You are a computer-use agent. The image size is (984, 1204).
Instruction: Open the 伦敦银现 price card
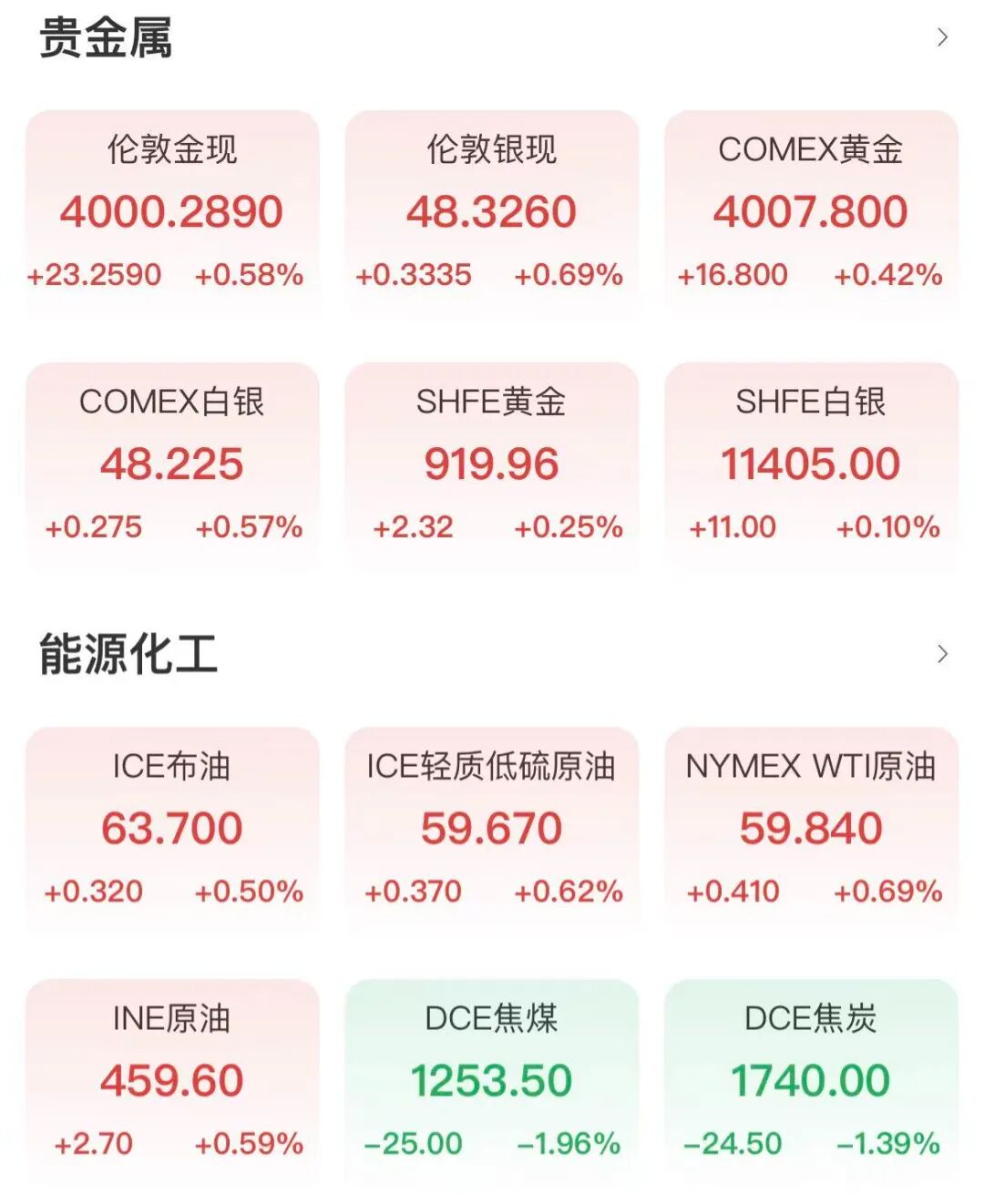(492, 209)
